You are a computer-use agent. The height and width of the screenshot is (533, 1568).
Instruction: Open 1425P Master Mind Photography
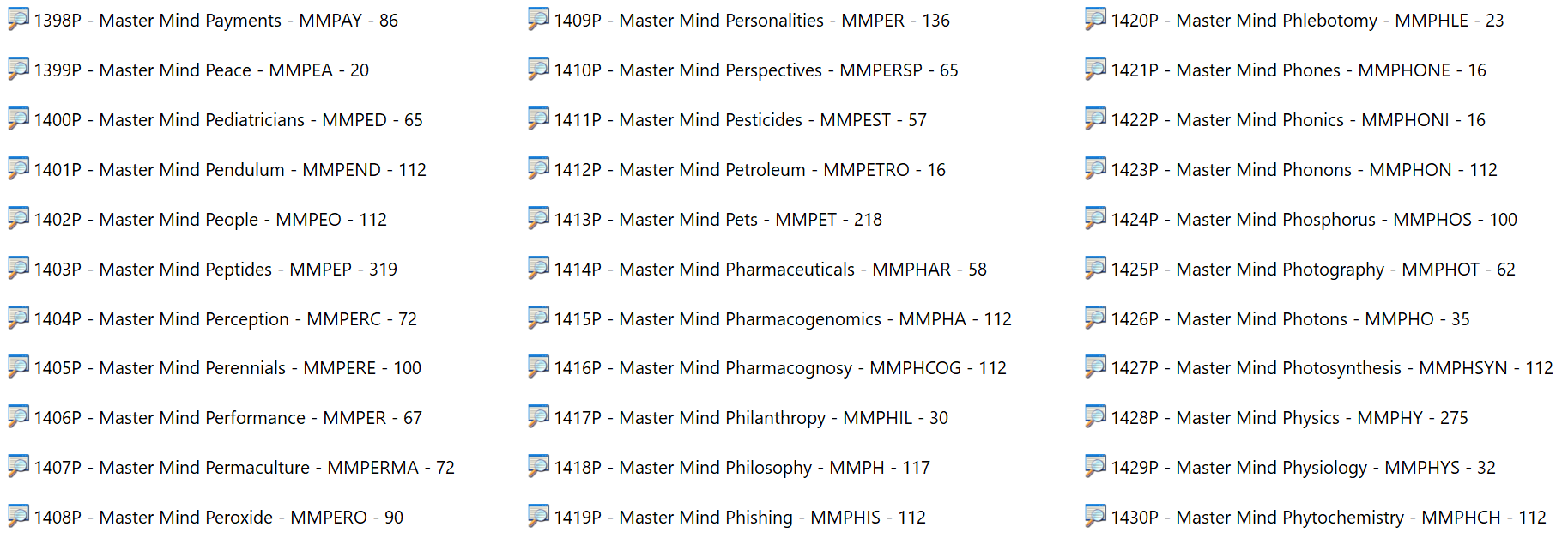[x=1312, y=270]
